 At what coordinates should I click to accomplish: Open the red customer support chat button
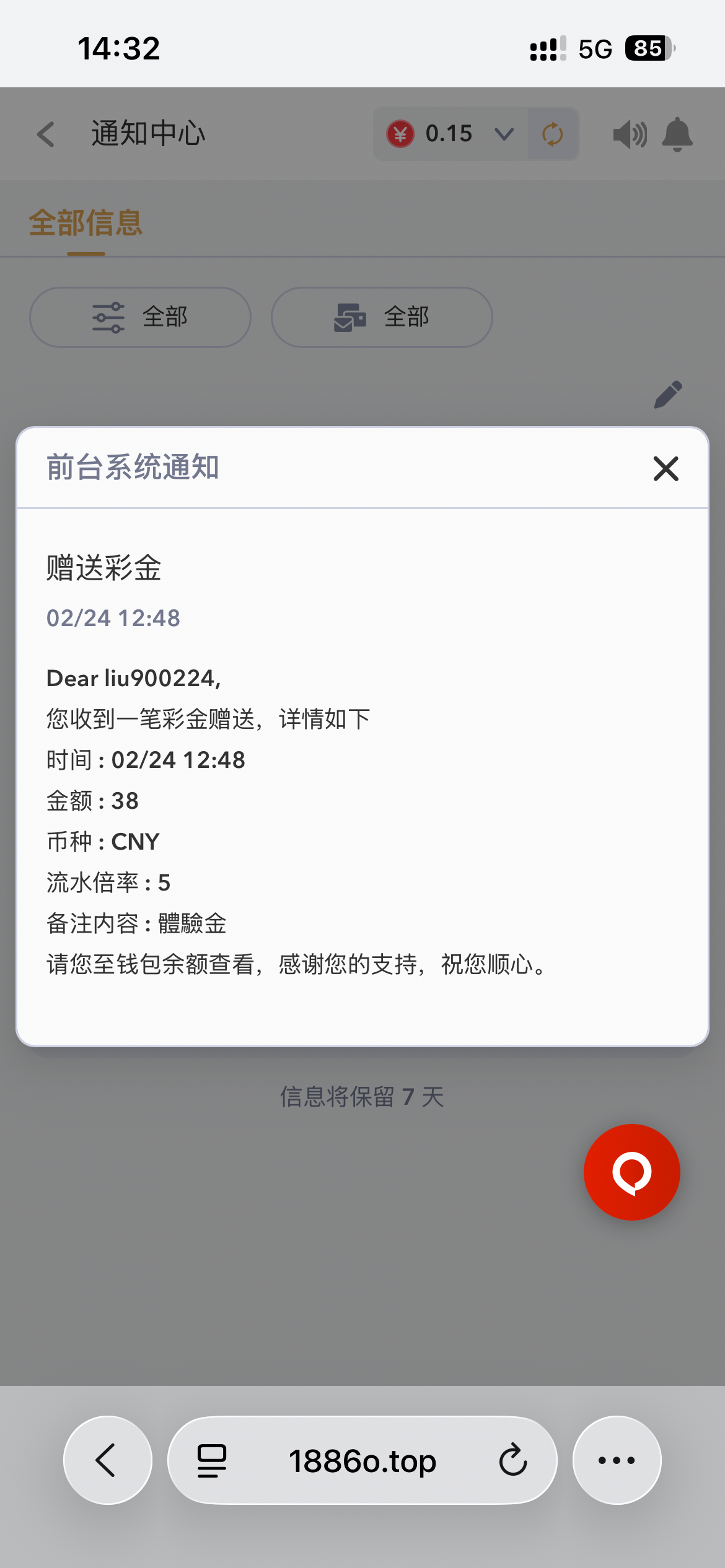click(631, 1172)
